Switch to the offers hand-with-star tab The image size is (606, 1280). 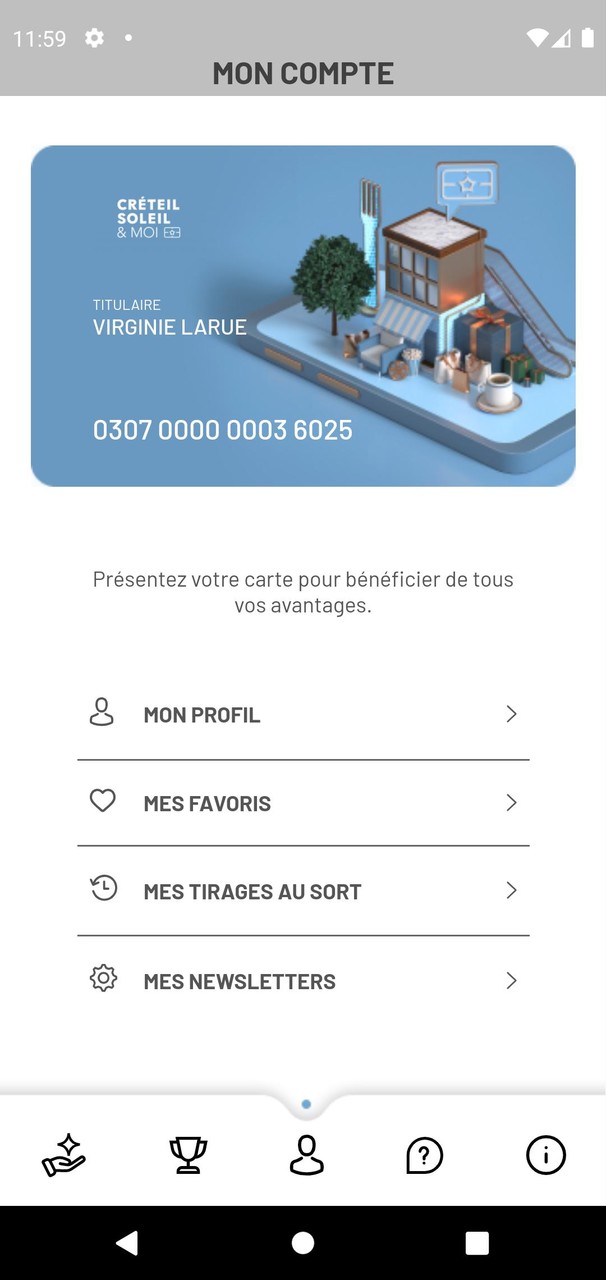[x=64, y=1155]
